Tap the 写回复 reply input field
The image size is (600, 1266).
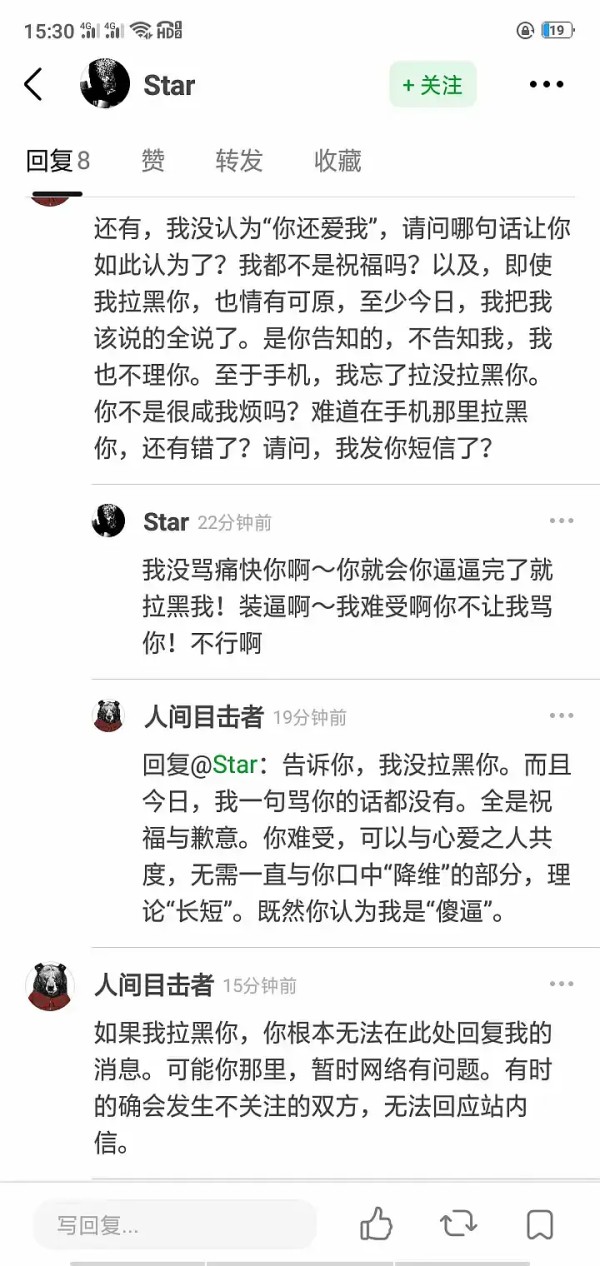point(175,1225)
